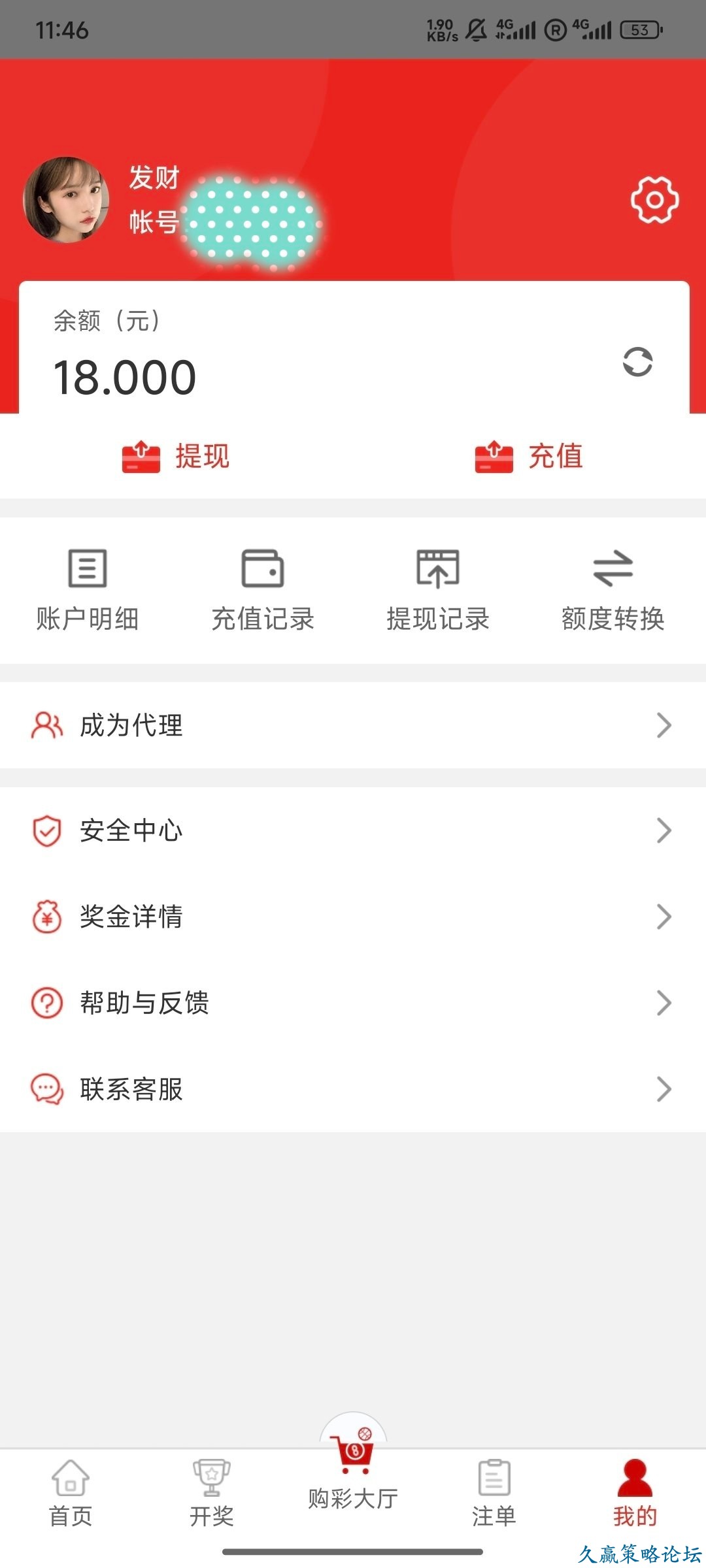Image resolution: width=706 pixels, height=1568 pixels.
Task: Open the settings gear icon
Action: pyautogui.click(x=654, y=200)
